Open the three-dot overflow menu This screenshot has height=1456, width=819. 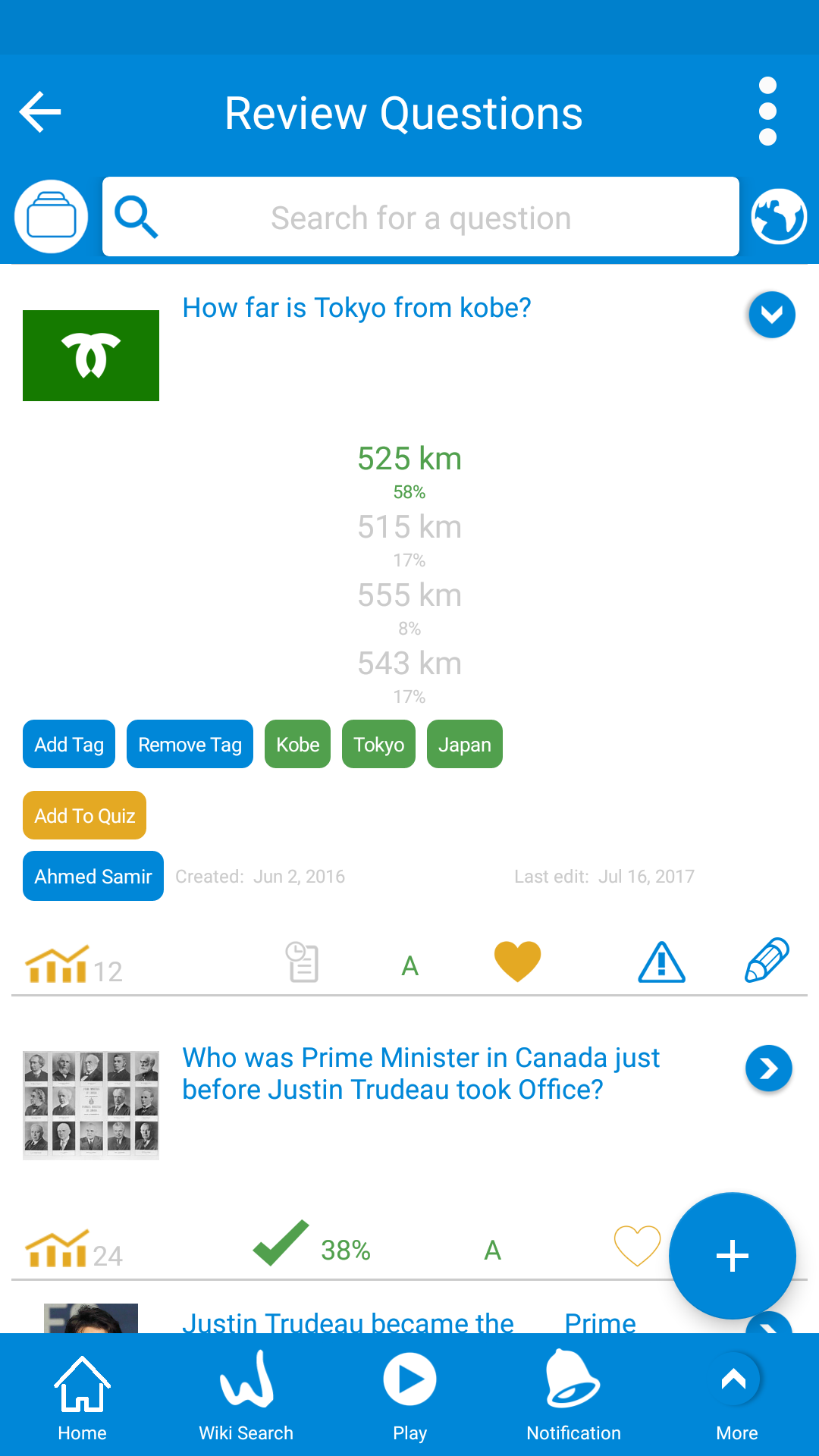(x=767, y=111)
